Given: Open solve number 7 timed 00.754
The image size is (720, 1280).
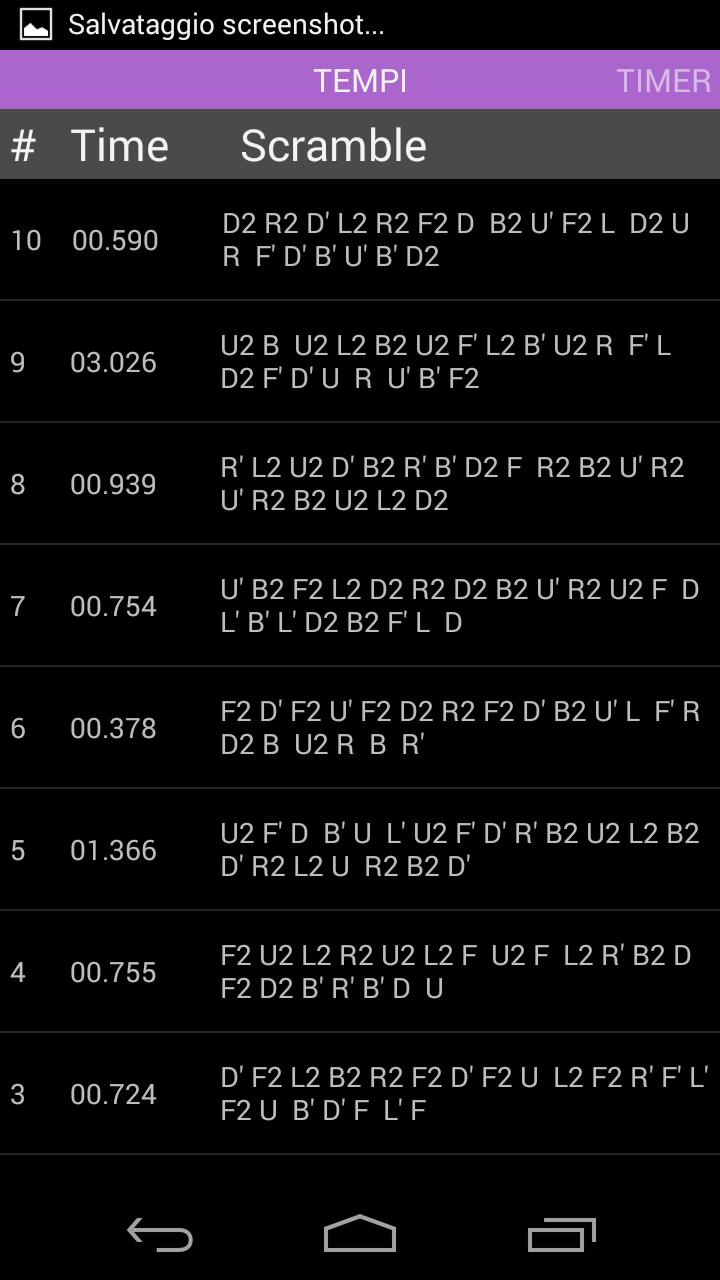Looking at the screenshot, I should 360,606.
